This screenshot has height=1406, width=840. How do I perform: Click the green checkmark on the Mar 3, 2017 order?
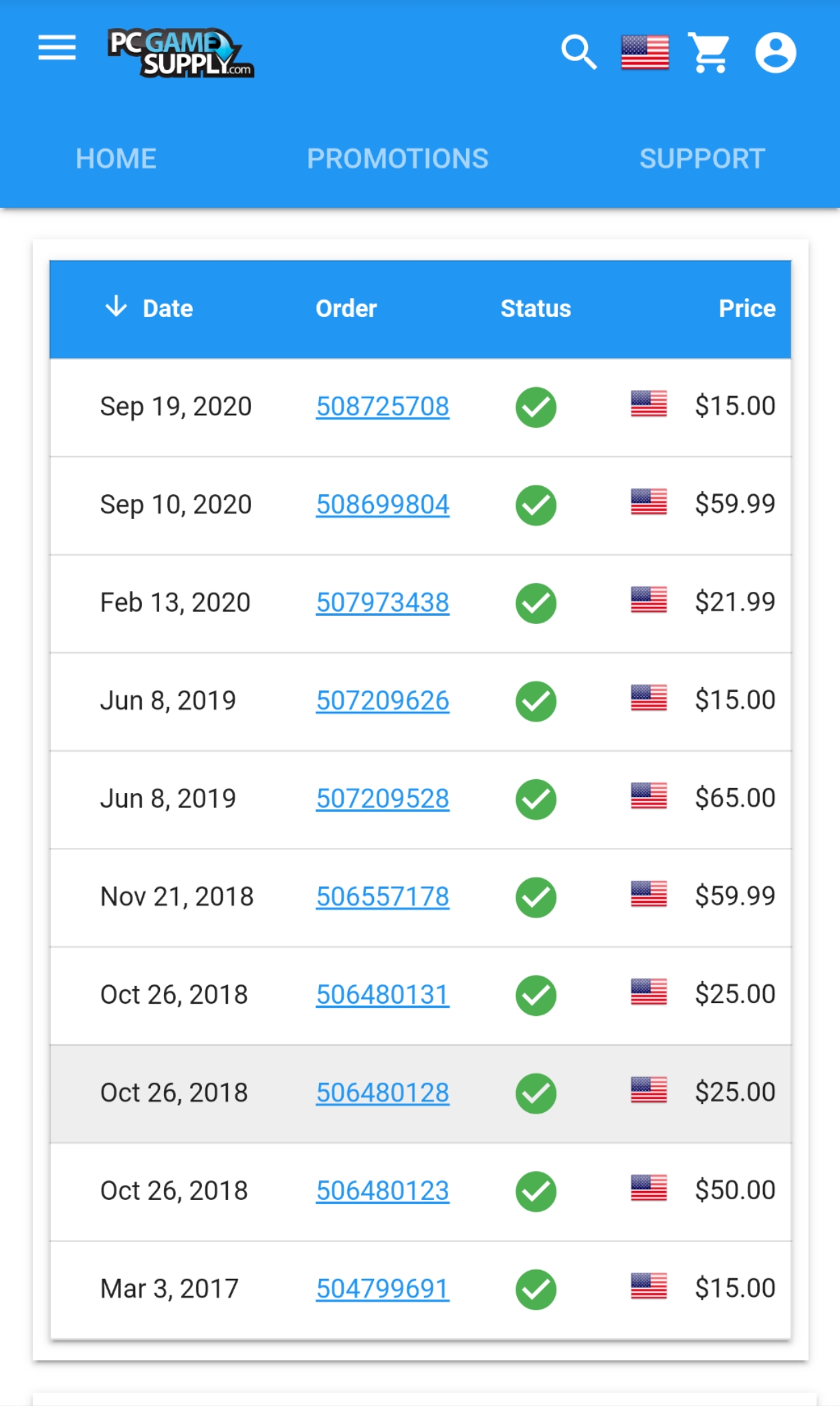click(536, 1287)
